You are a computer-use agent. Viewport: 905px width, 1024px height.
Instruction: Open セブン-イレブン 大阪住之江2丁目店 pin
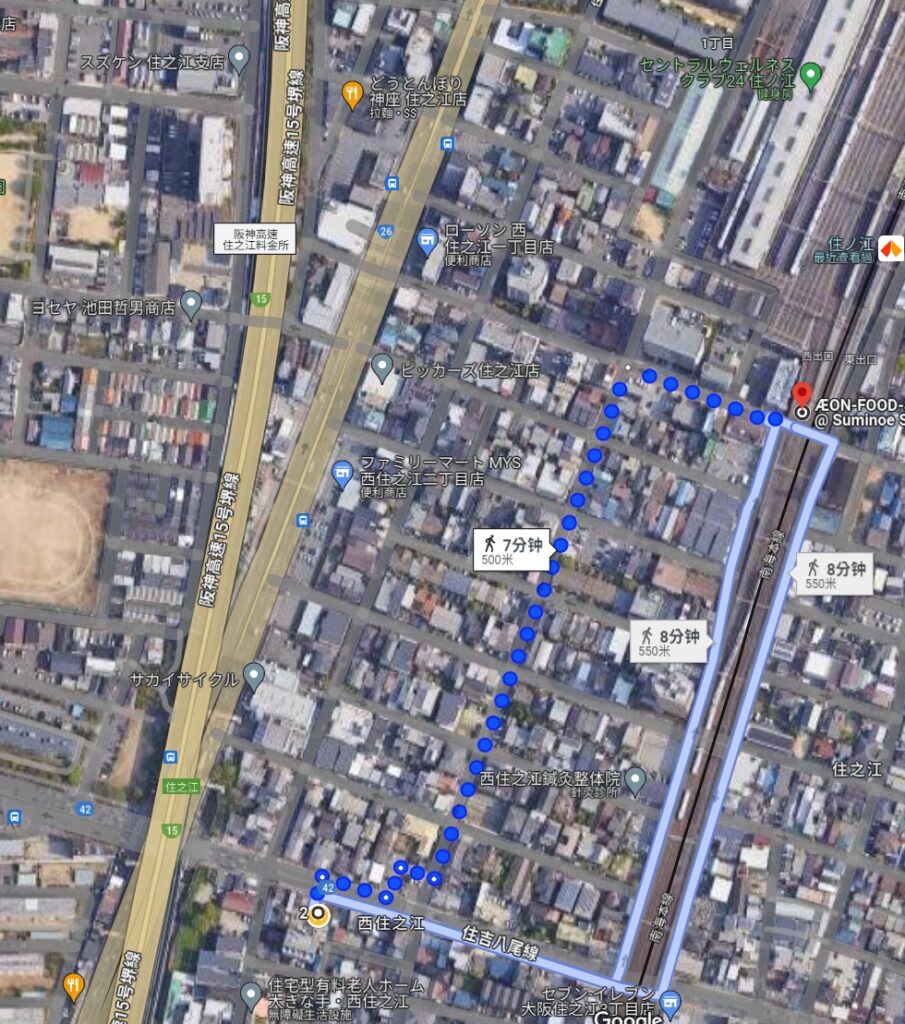tap(669, 1000)
